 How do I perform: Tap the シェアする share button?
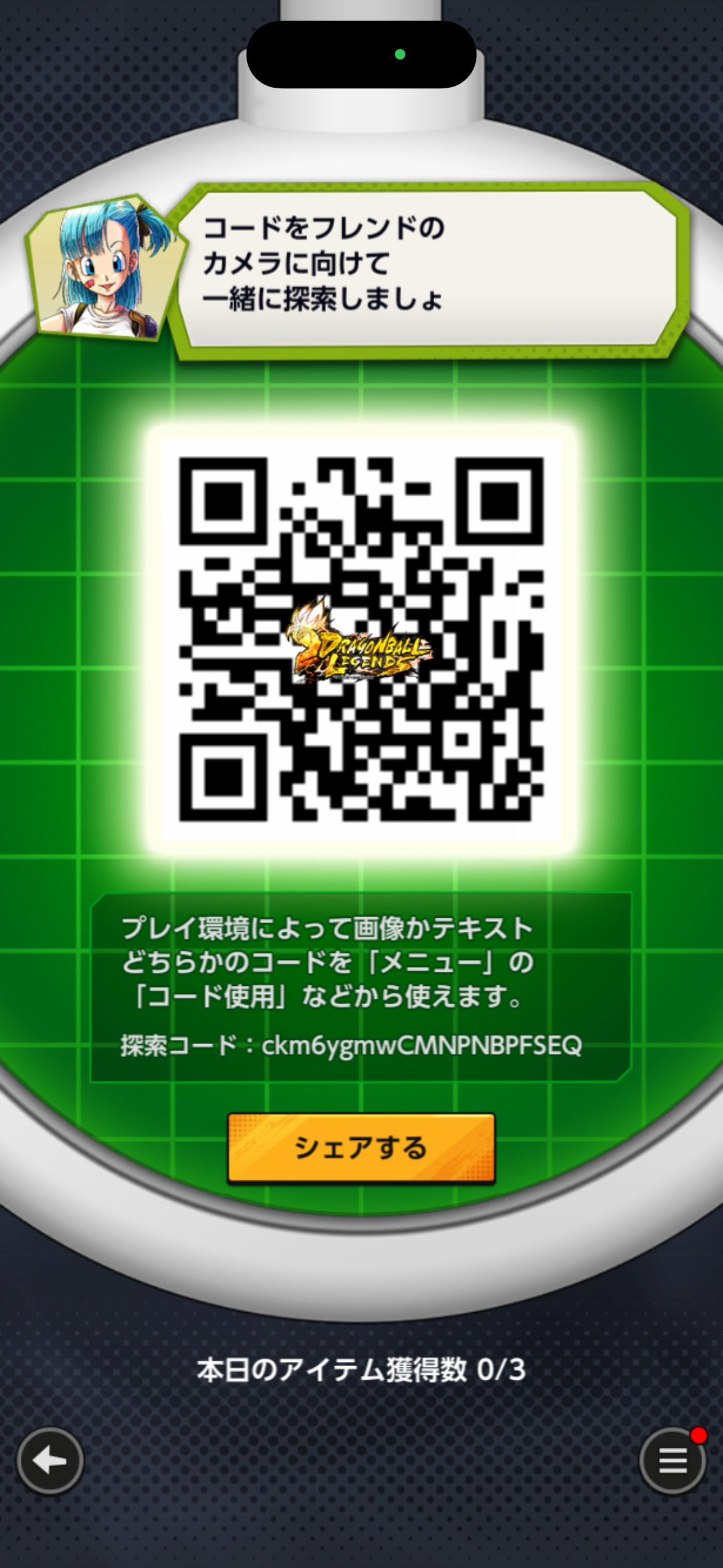(361, 1147)
